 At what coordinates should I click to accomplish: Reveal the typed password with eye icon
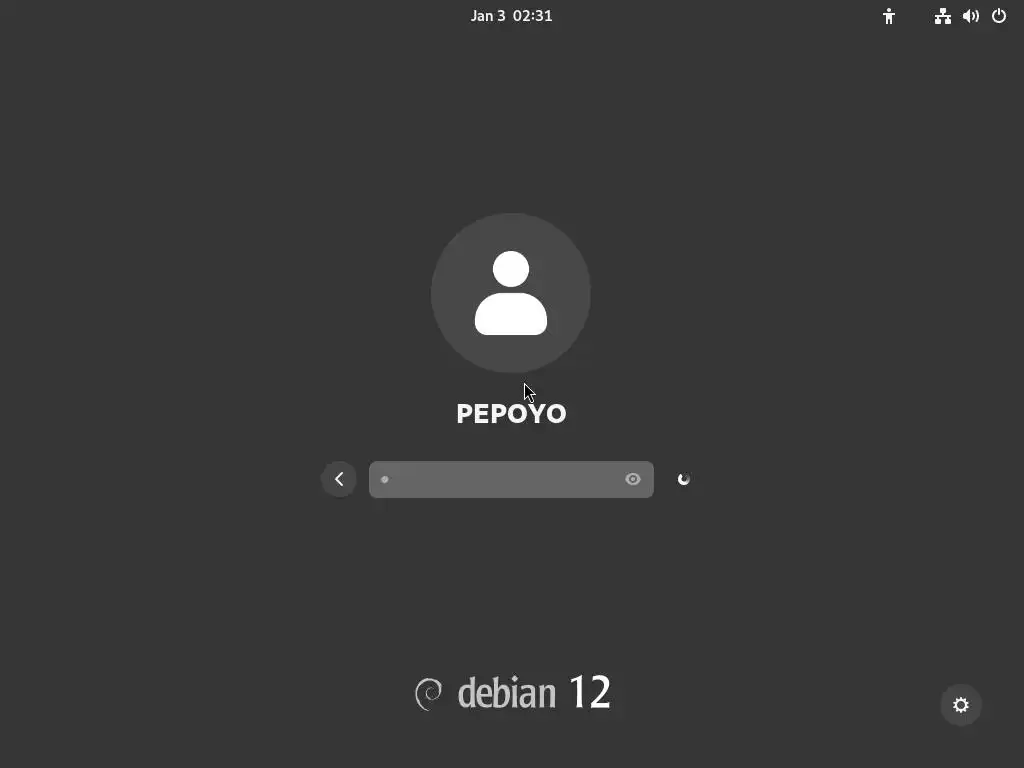click(633, 479)
